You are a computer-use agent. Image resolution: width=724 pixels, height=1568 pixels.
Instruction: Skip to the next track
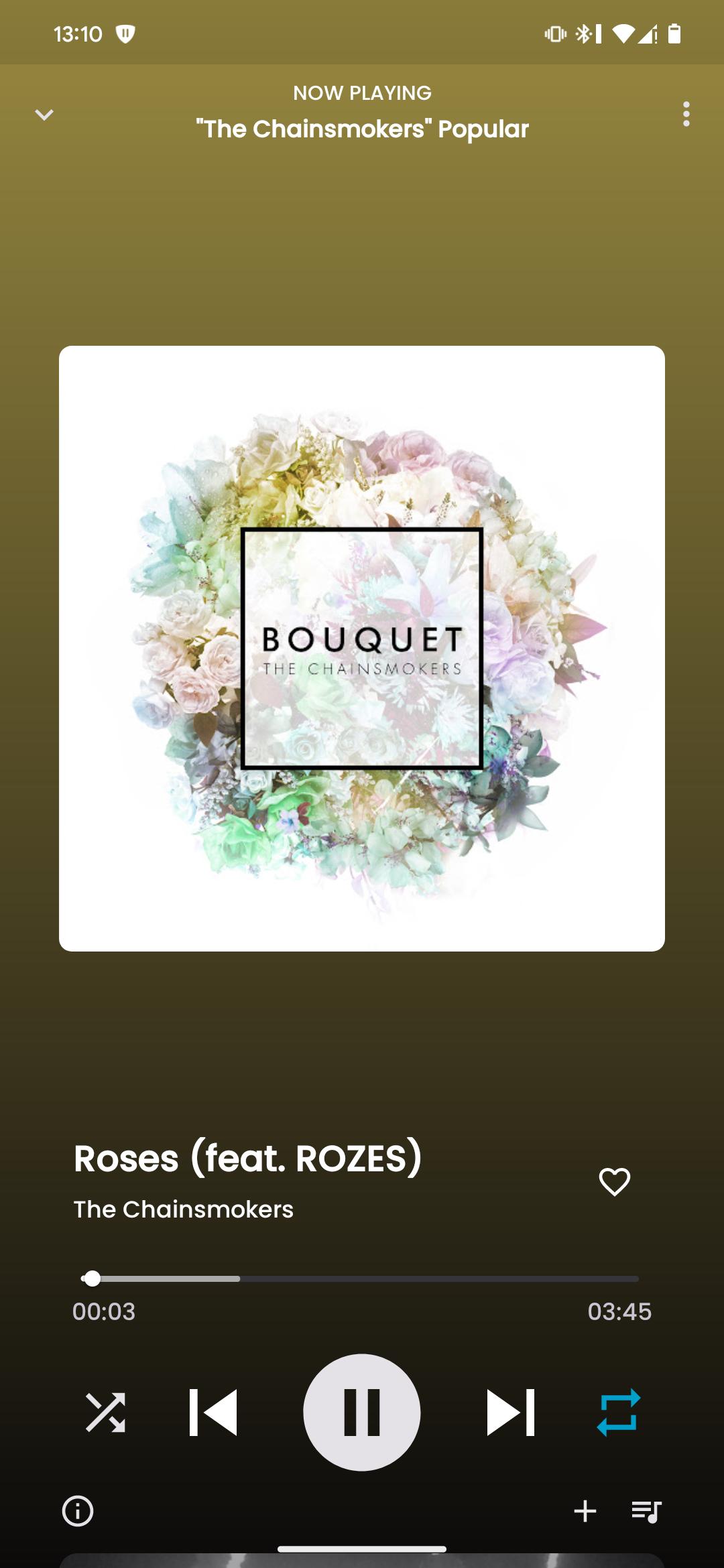(x=510, y=1413)
